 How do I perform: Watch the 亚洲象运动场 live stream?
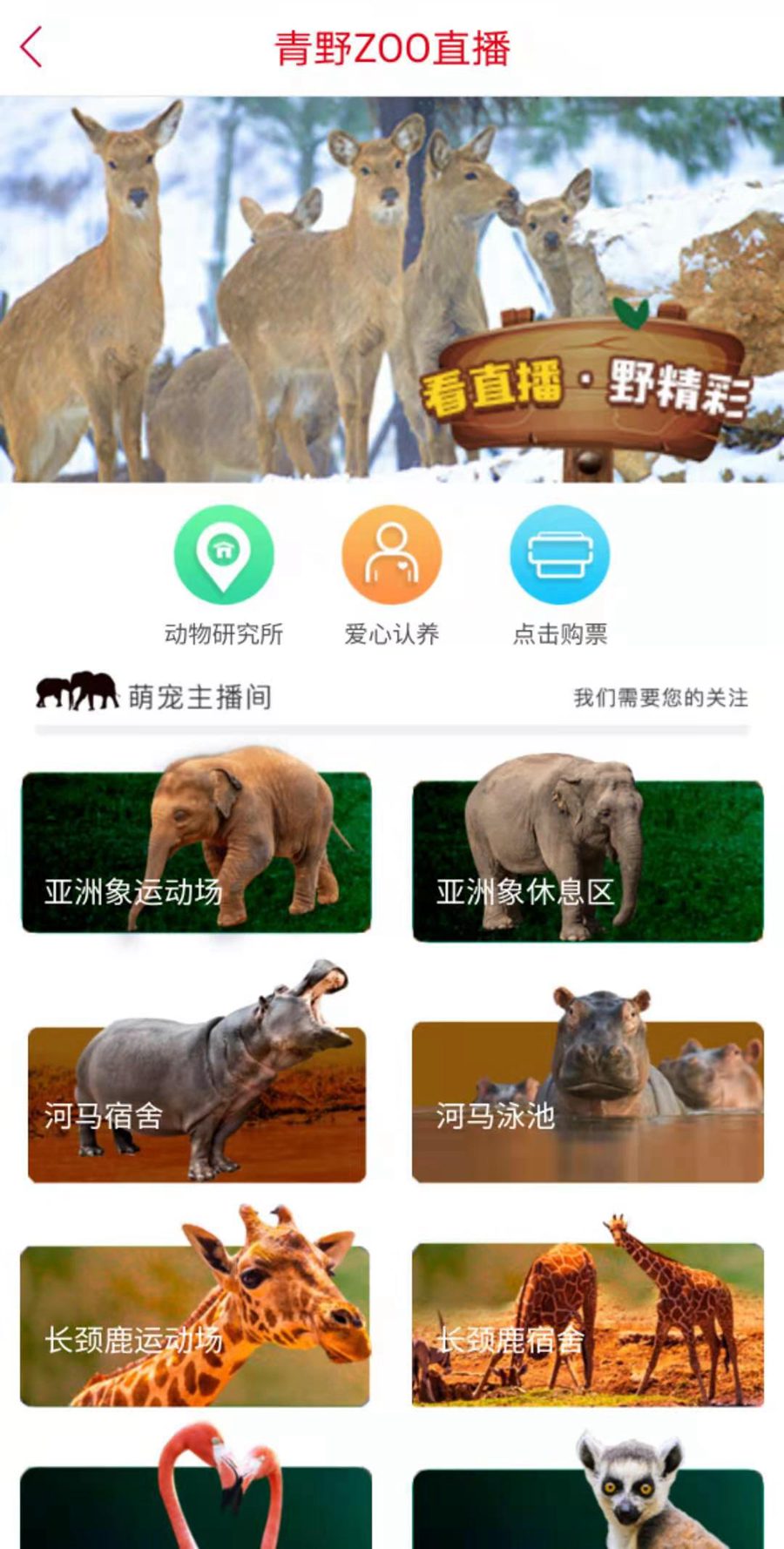(x=196, y=852)
